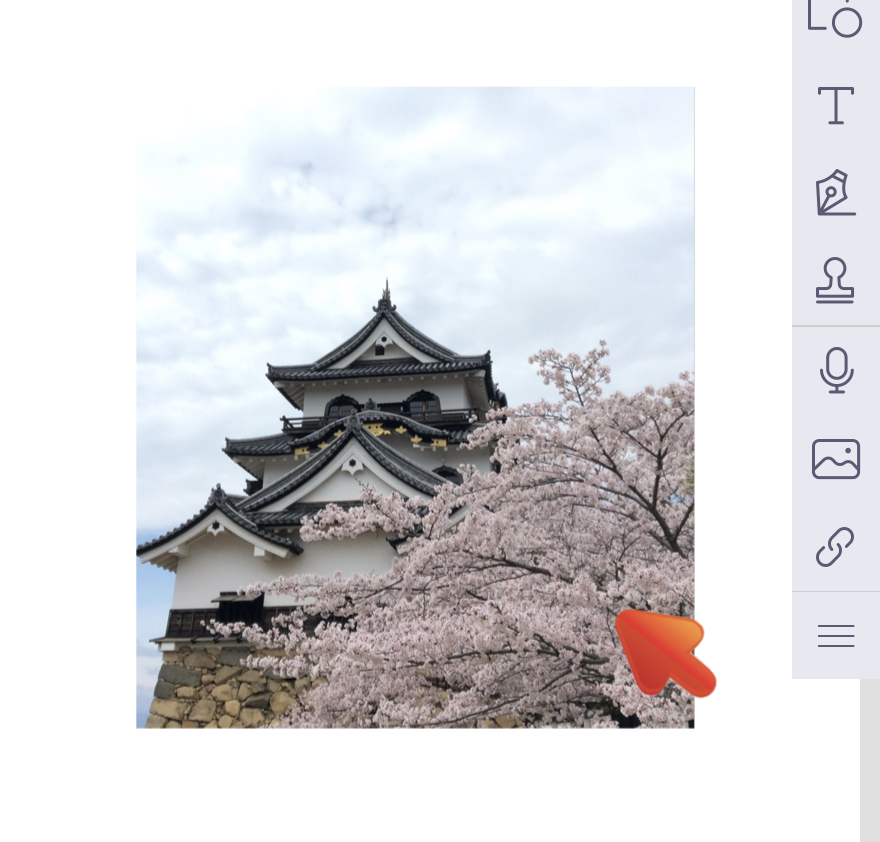Open the hamburger menu in toolbar
This screenshot has height=842, width=880.
836,636
